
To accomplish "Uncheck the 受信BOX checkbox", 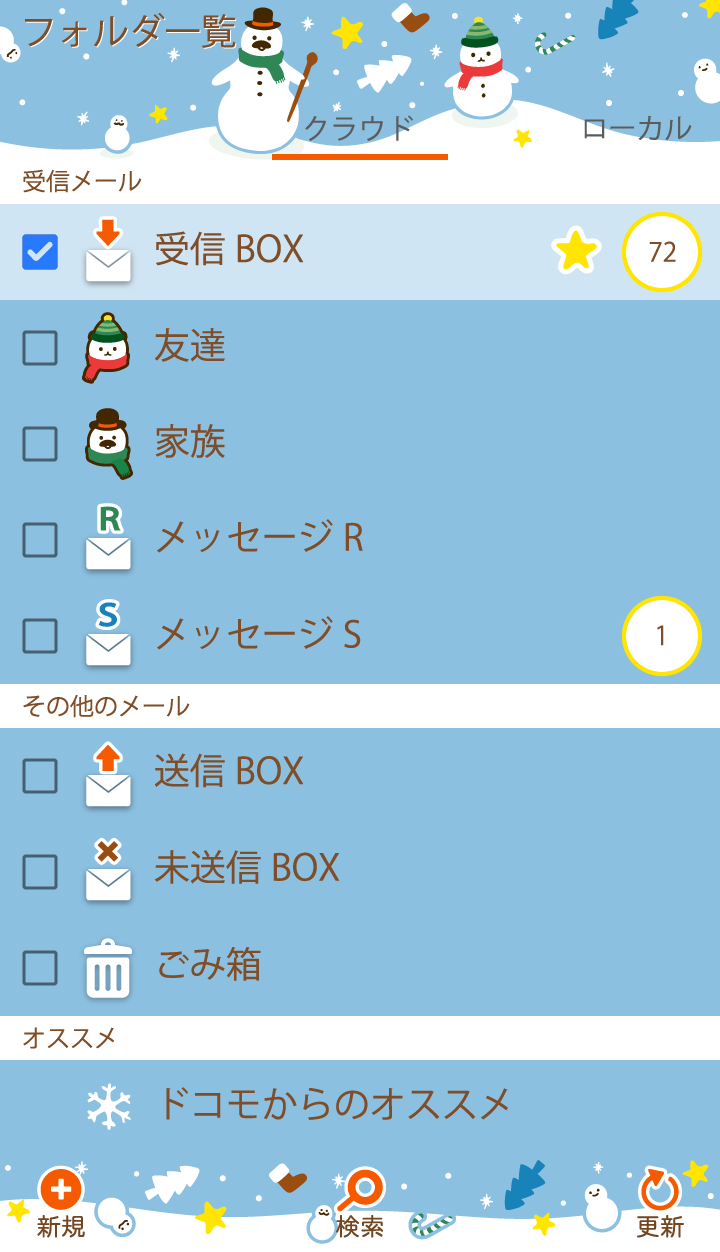I will (40, 252).
